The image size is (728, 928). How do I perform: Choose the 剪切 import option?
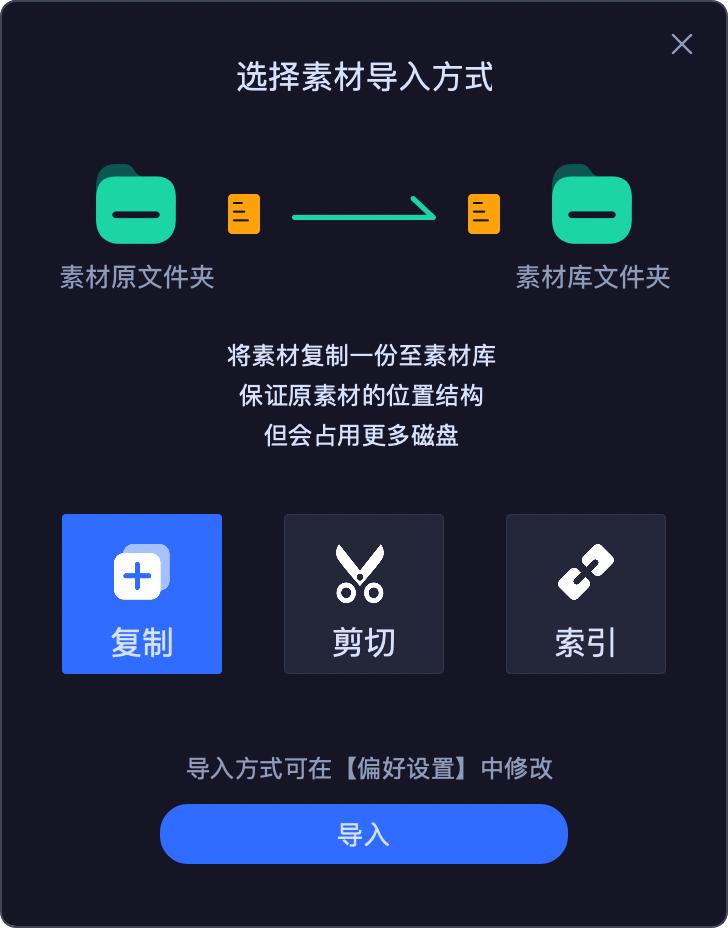(x=364, y=593)
